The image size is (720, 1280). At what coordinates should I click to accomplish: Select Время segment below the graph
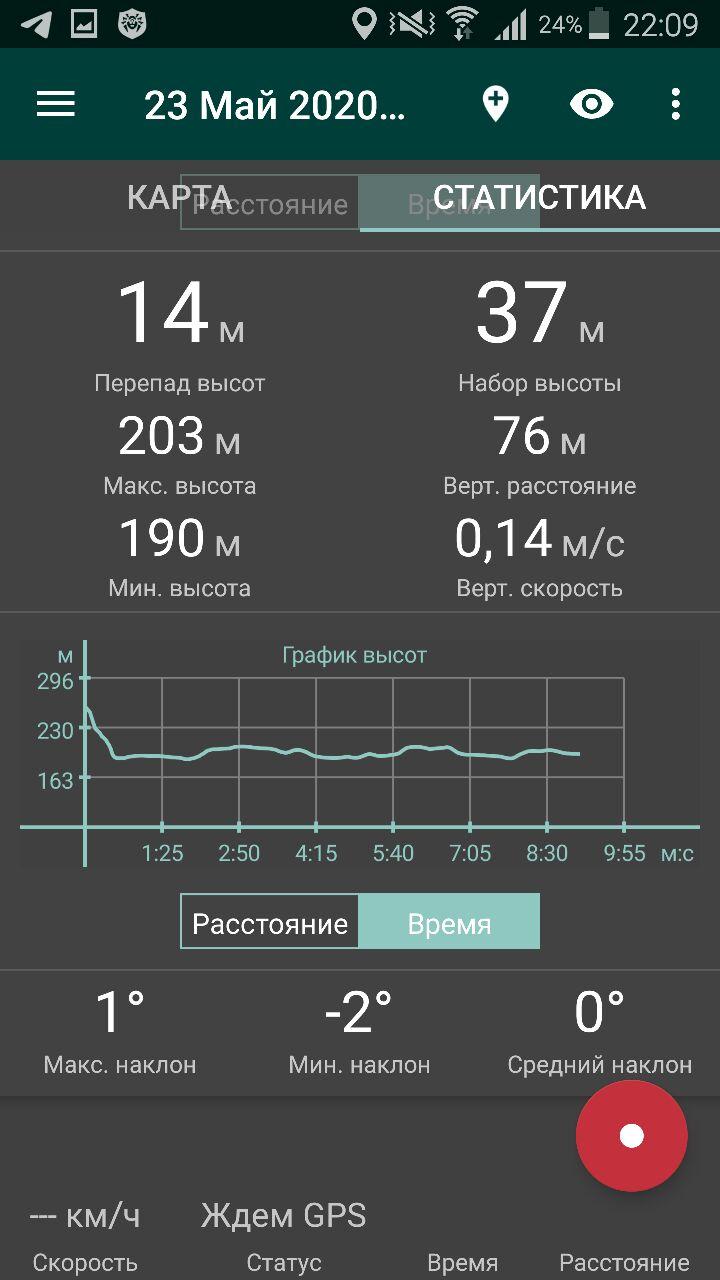point(449,923)
